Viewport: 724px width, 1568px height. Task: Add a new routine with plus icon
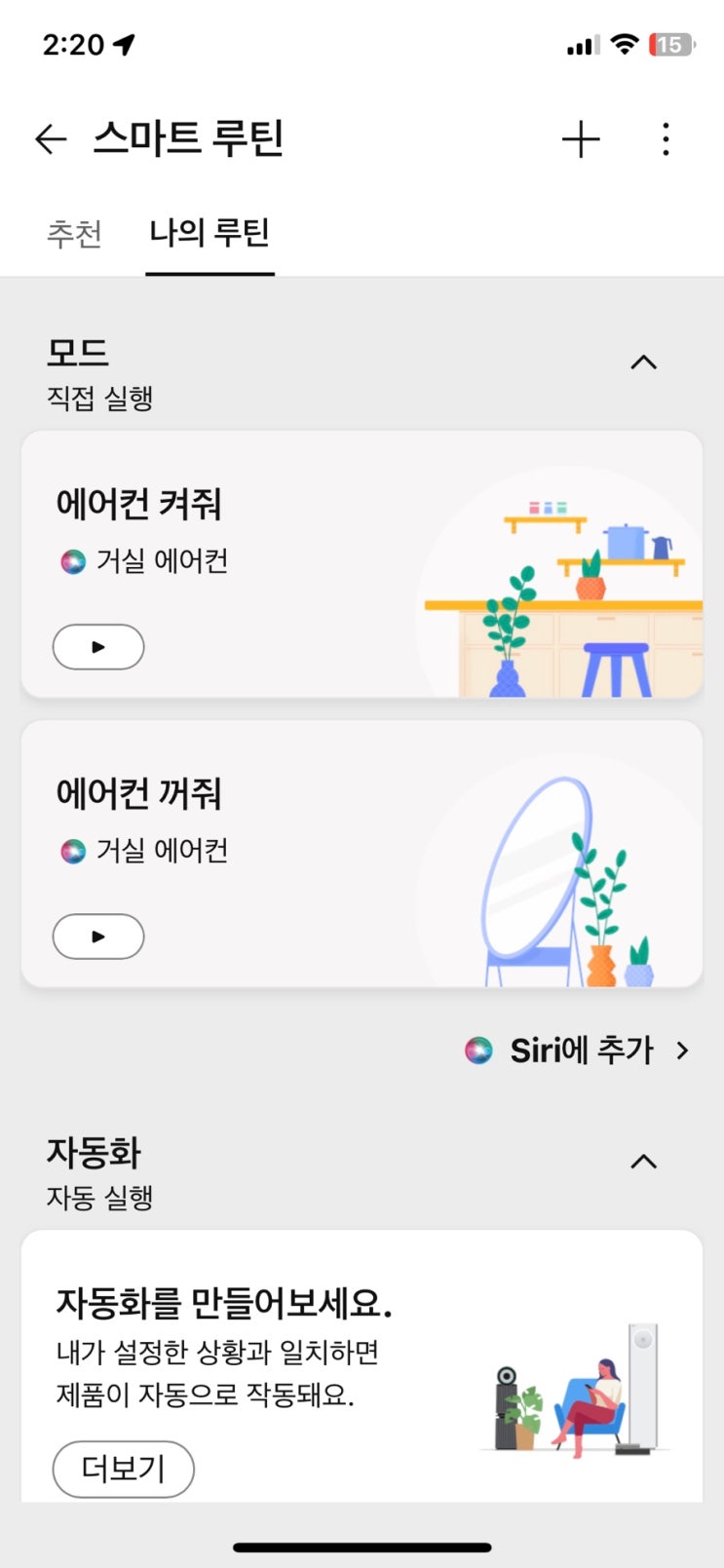pyautogui.click(x=581, y=139)
